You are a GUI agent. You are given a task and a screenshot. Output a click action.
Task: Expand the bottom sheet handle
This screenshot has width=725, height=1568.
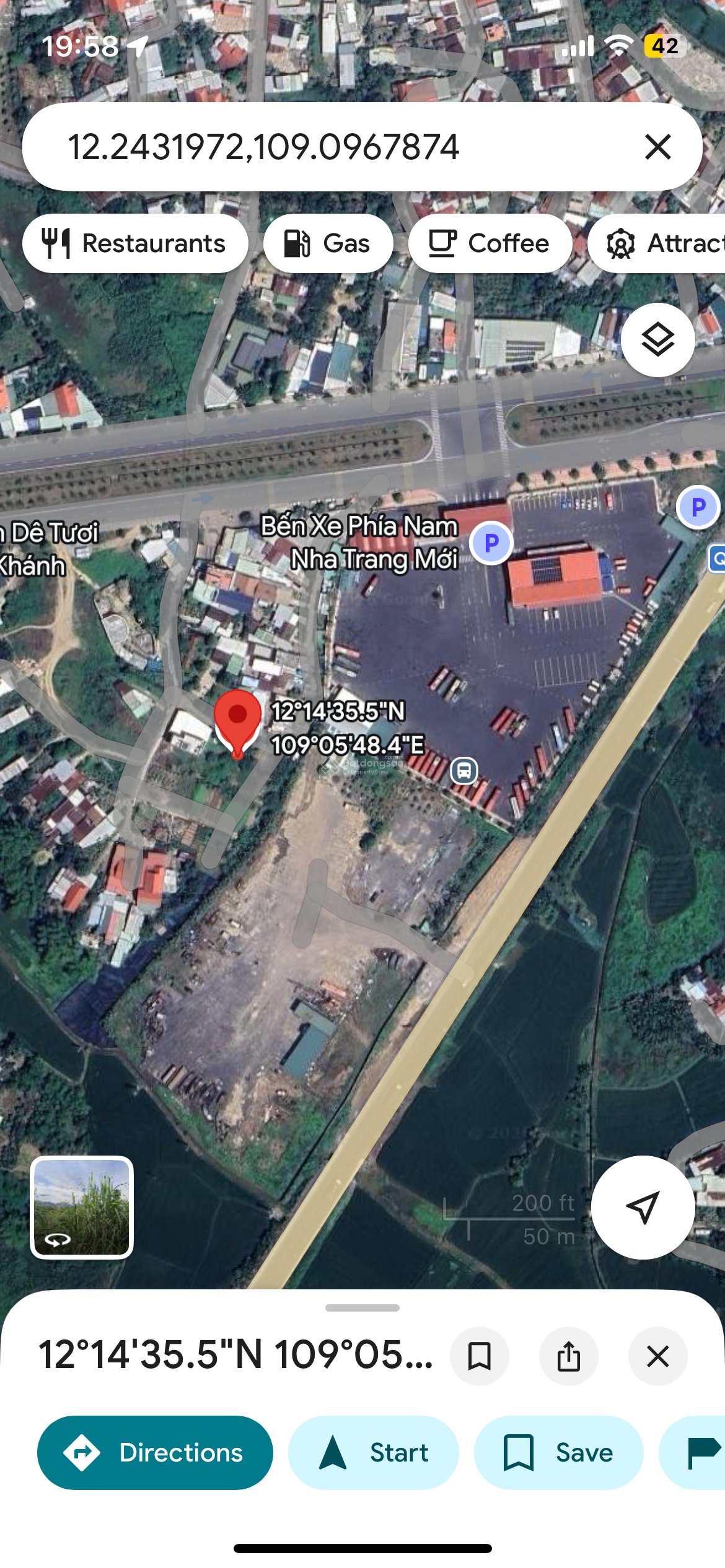click(x=362, y=1307)
